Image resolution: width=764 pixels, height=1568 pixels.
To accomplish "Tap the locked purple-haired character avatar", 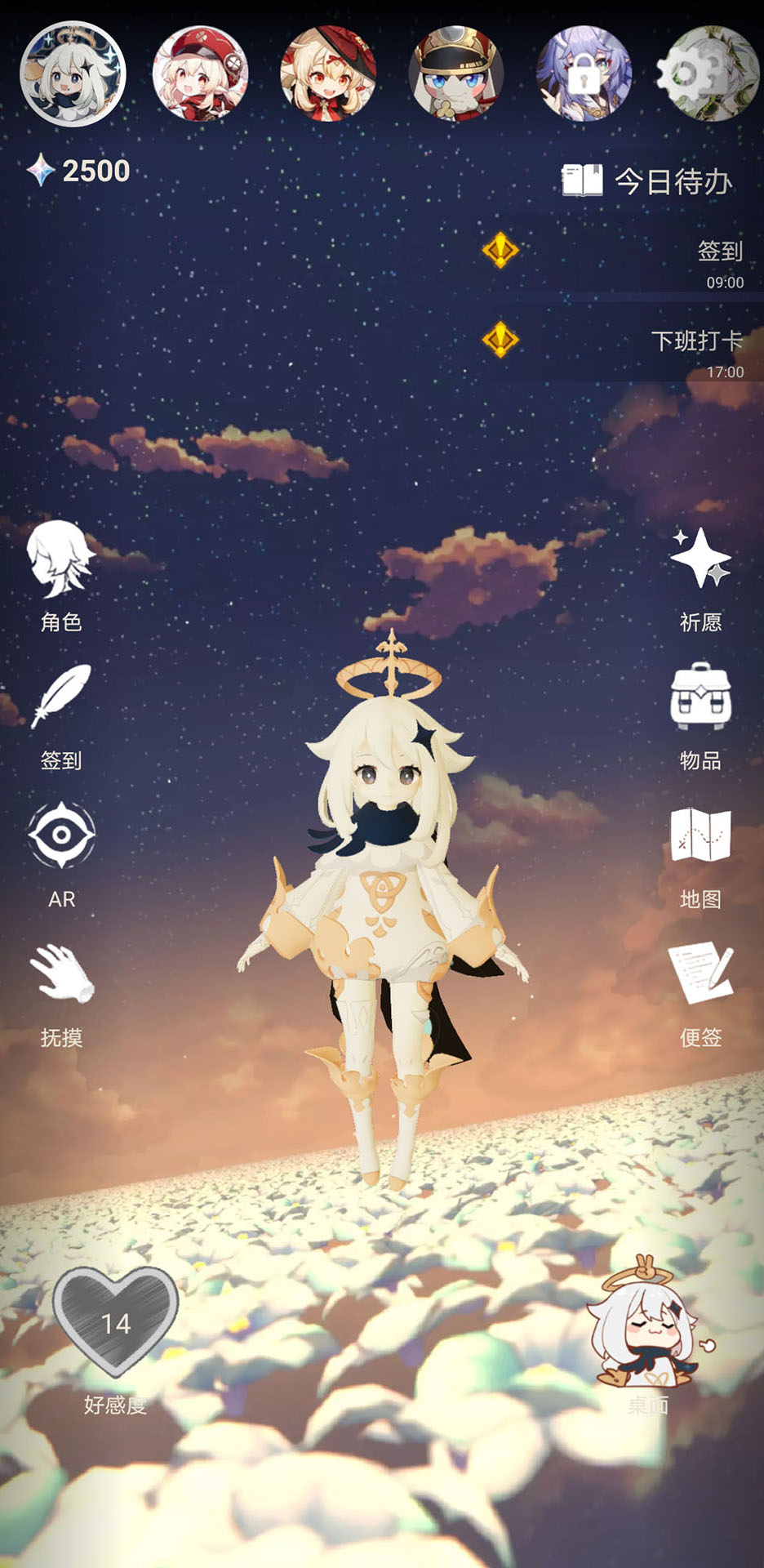I will tap(583, 74).
